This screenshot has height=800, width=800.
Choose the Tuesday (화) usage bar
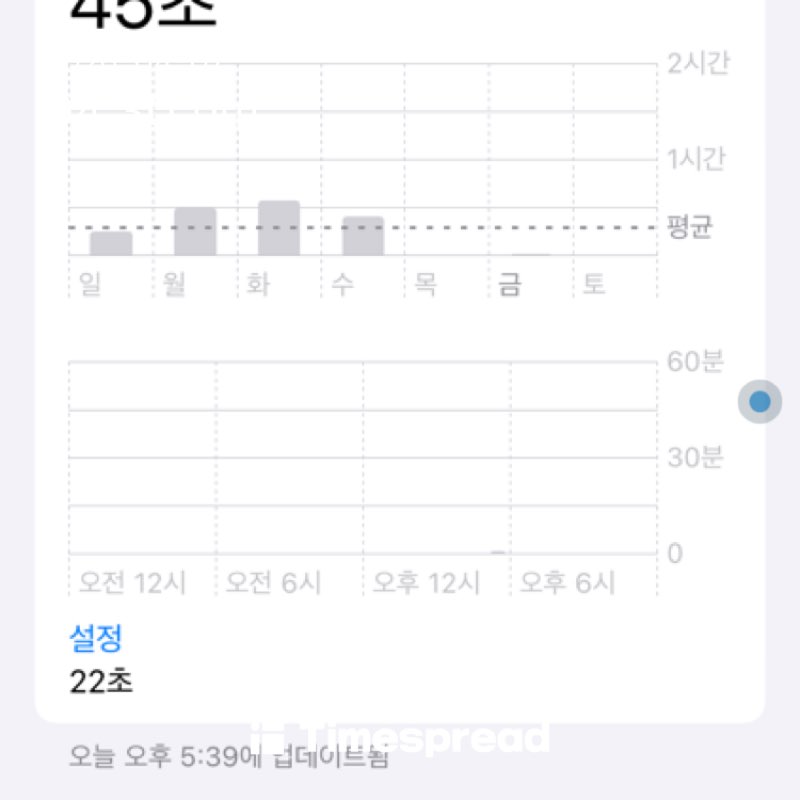tap(279, 228)
